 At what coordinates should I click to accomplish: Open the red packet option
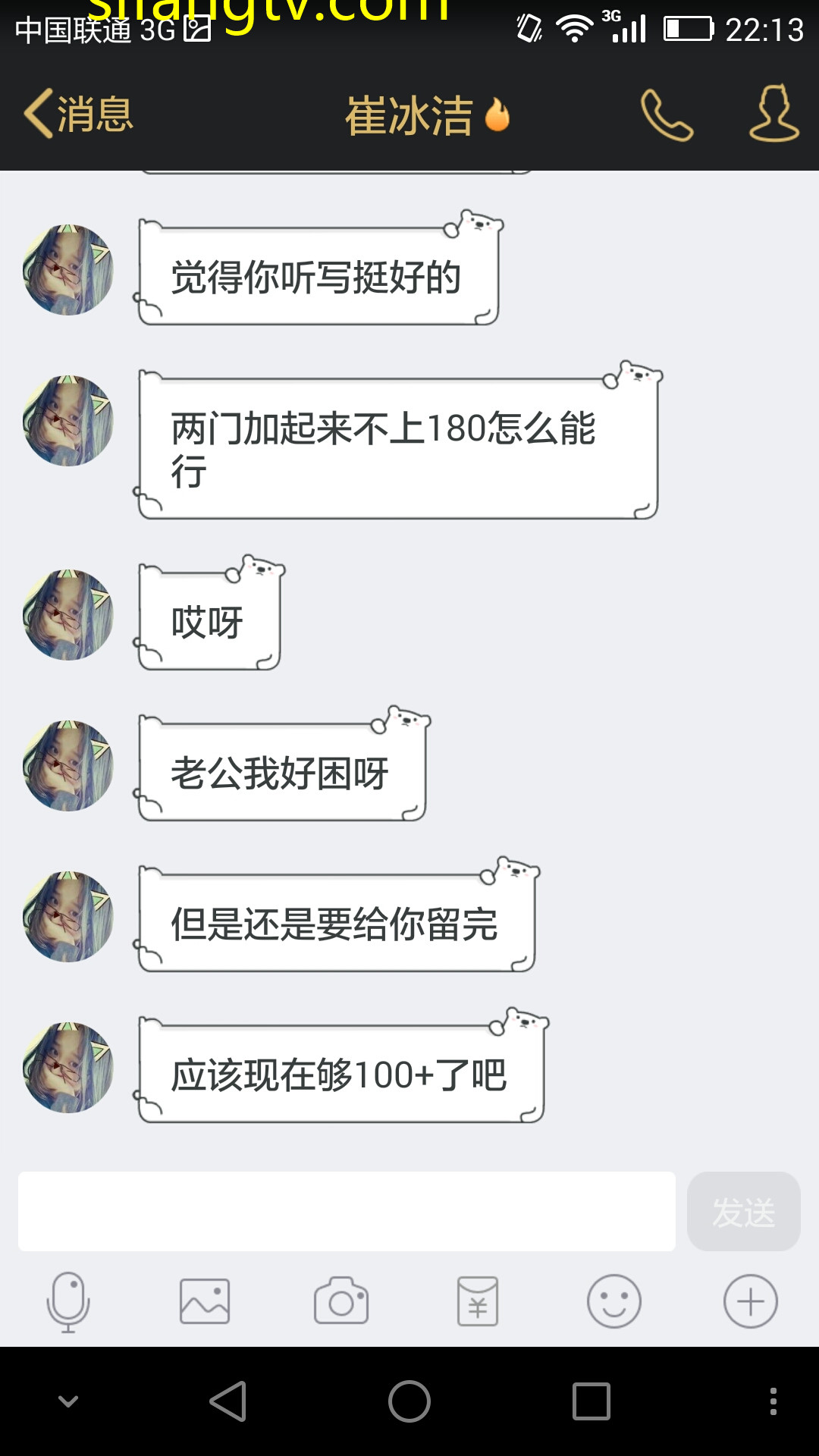(478, 1301)
